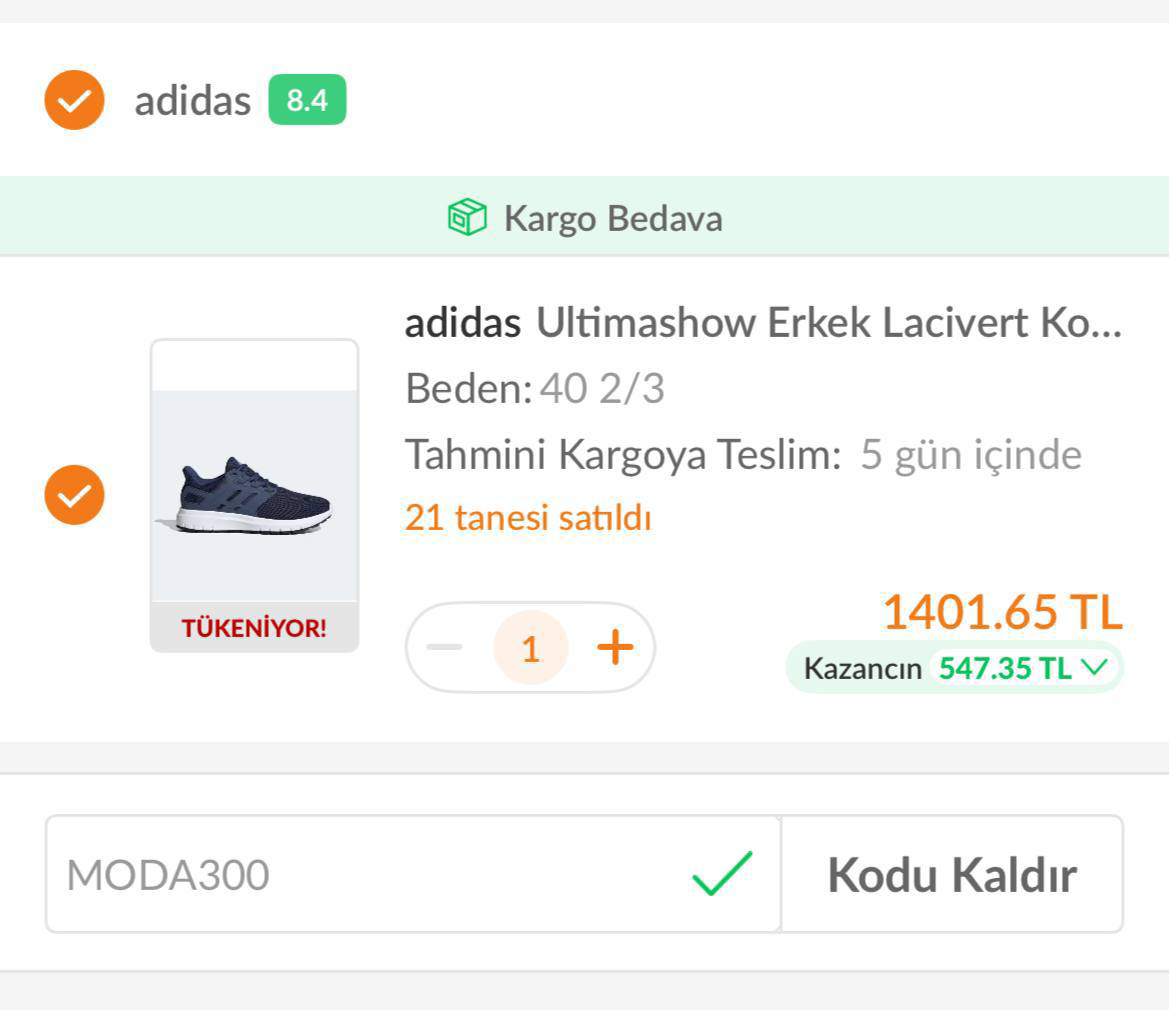1169x1010 pixels.
Task: Open the adidas Ultimashow shoe image
Action: click(x=254, y=495)
